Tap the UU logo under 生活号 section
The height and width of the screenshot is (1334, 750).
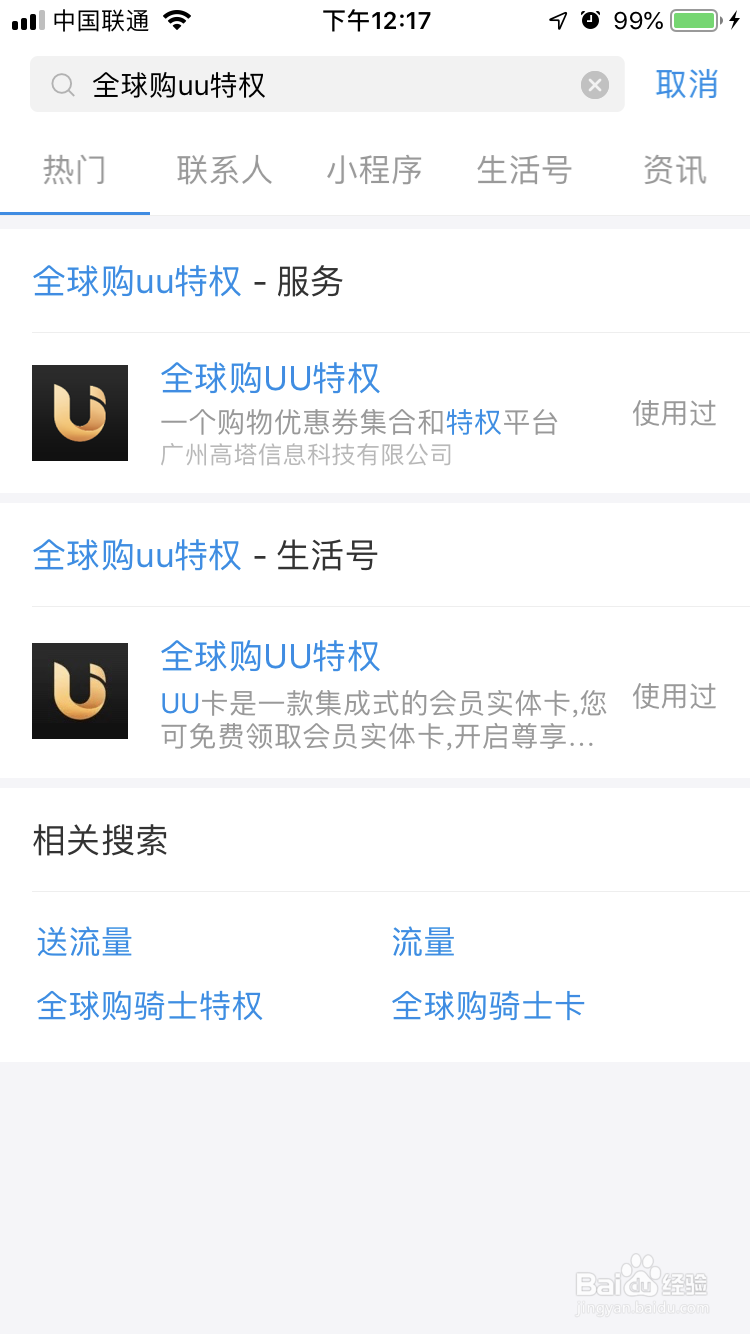coord(80,690)
